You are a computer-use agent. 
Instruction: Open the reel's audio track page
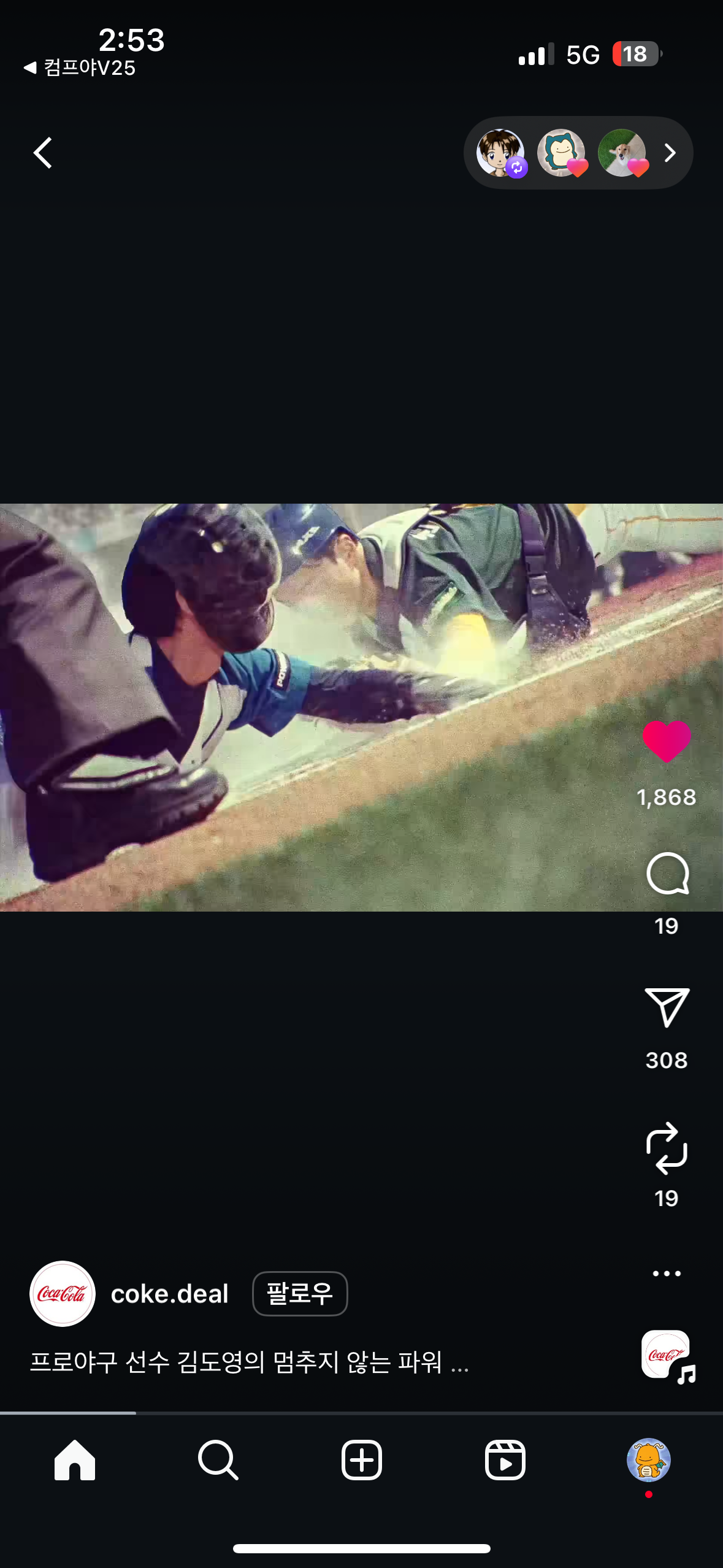668,1356
